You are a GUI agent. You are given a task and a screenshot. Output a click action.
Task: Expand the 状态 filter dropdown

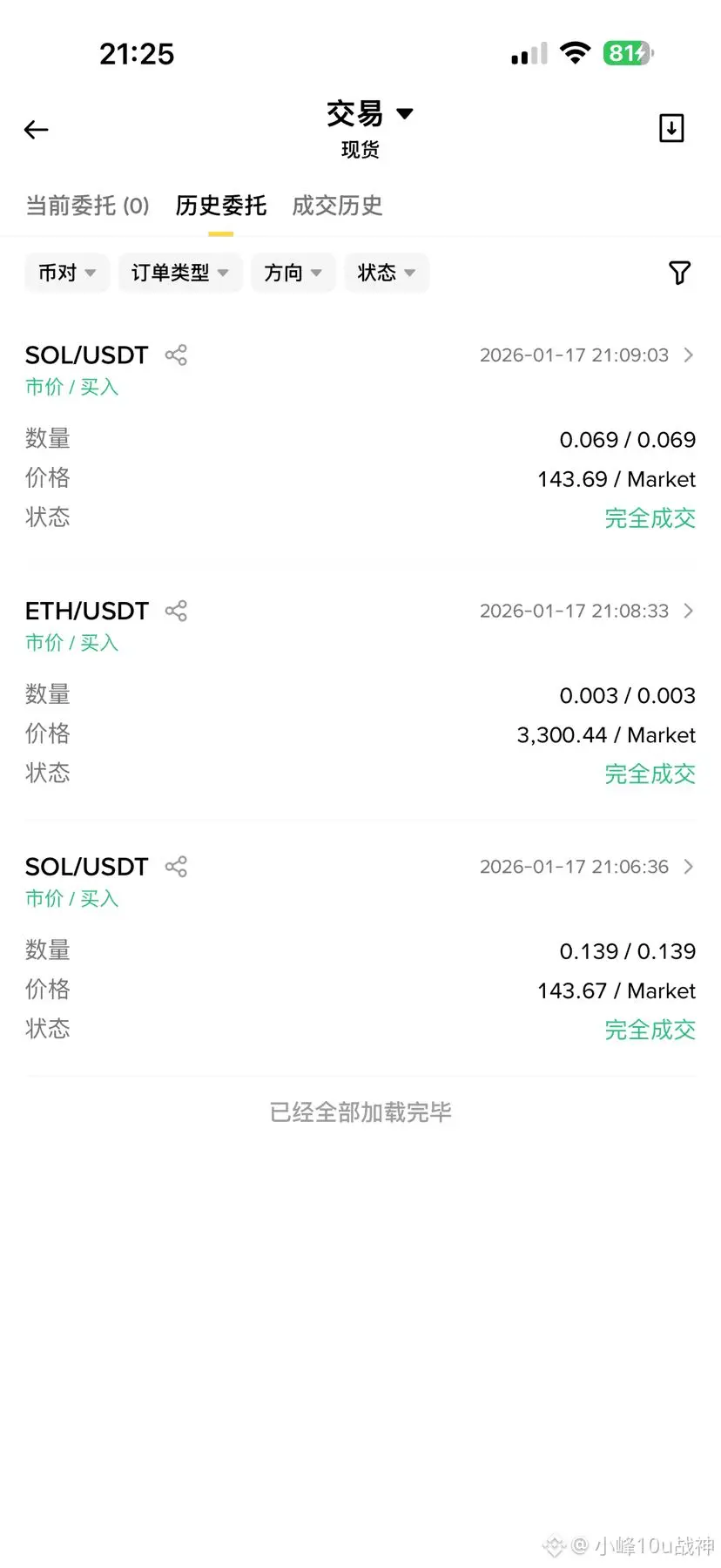click(386, 273)
